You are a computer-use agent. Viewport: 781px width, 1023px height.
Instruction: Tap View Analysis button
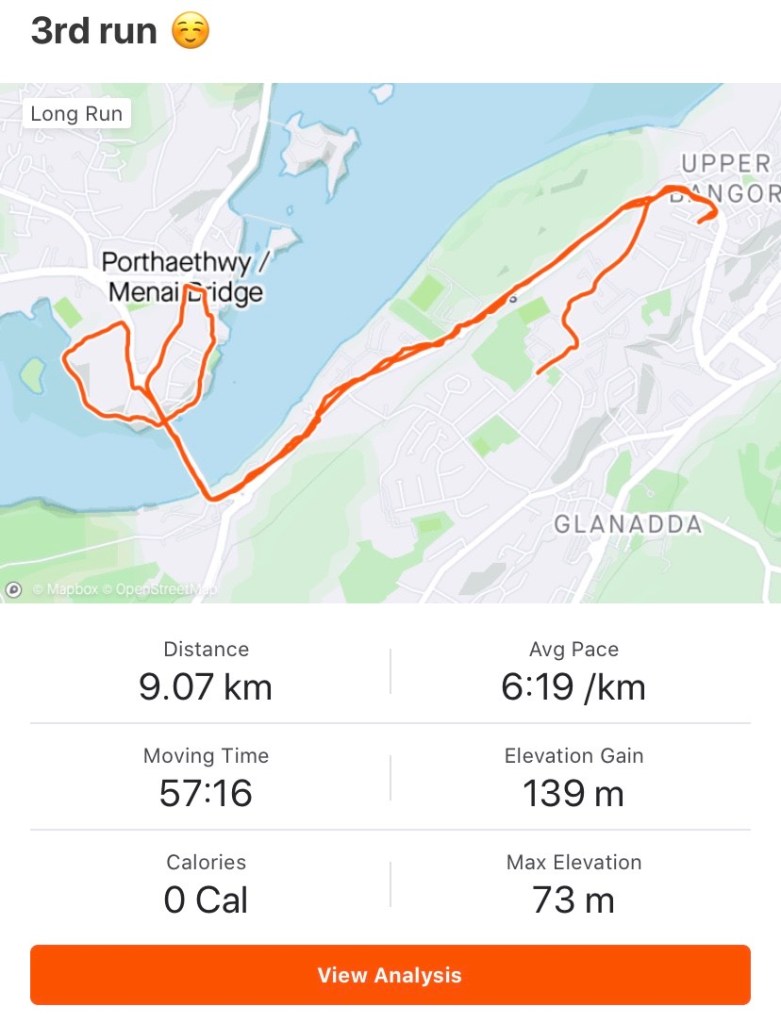(390, 974)
